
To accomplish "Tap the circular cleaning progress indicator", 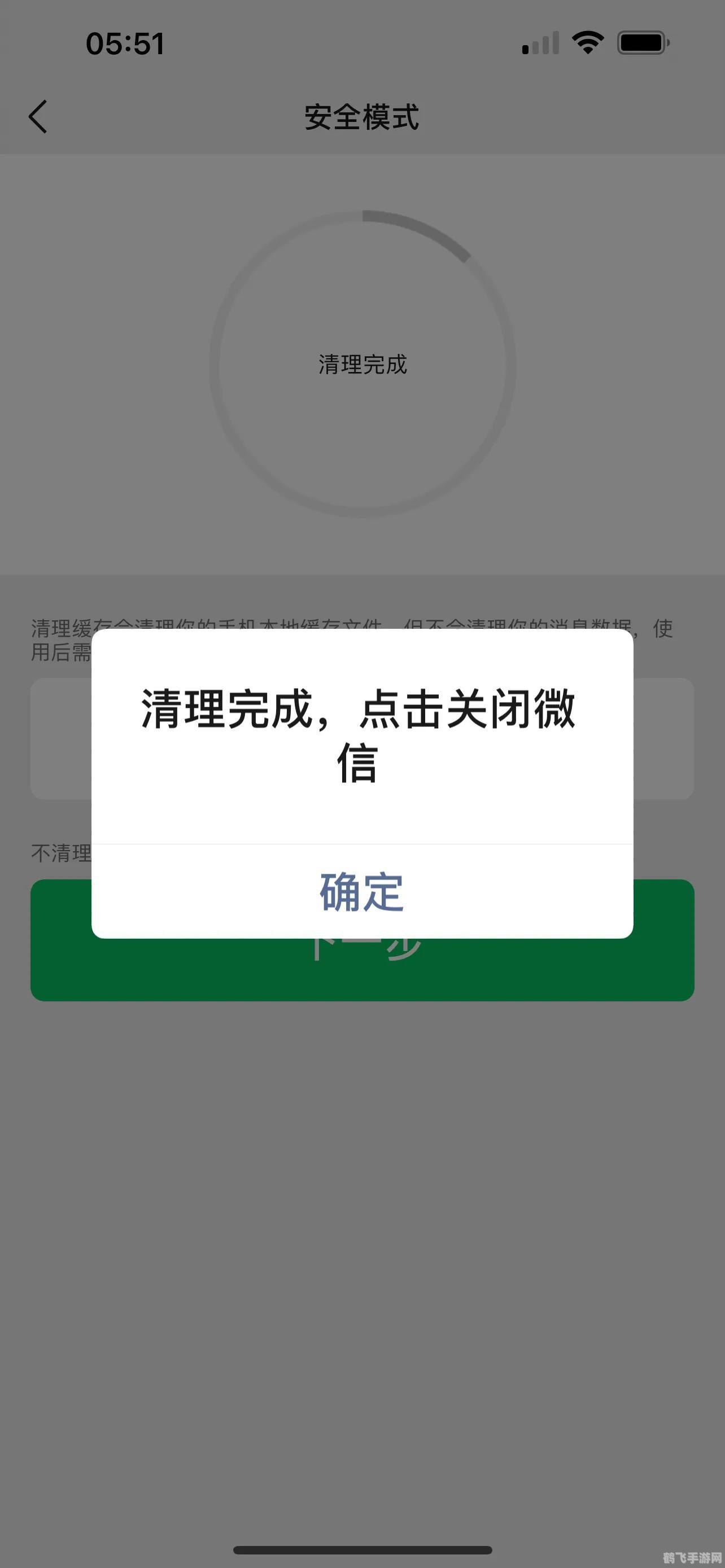I will 362,363.
